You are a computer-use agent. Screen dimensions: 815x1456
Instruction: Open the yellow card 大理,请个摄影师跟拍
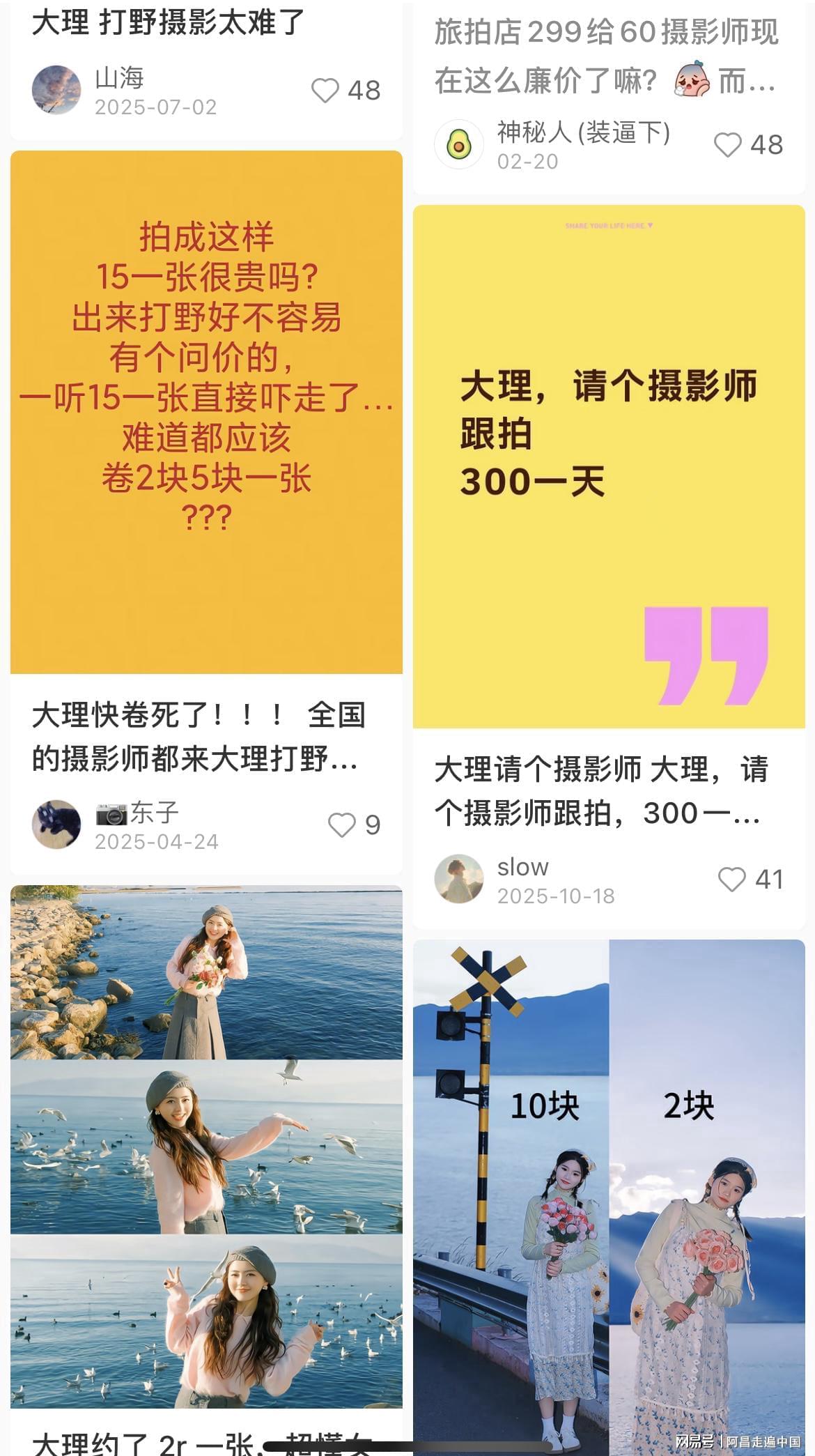609,466
